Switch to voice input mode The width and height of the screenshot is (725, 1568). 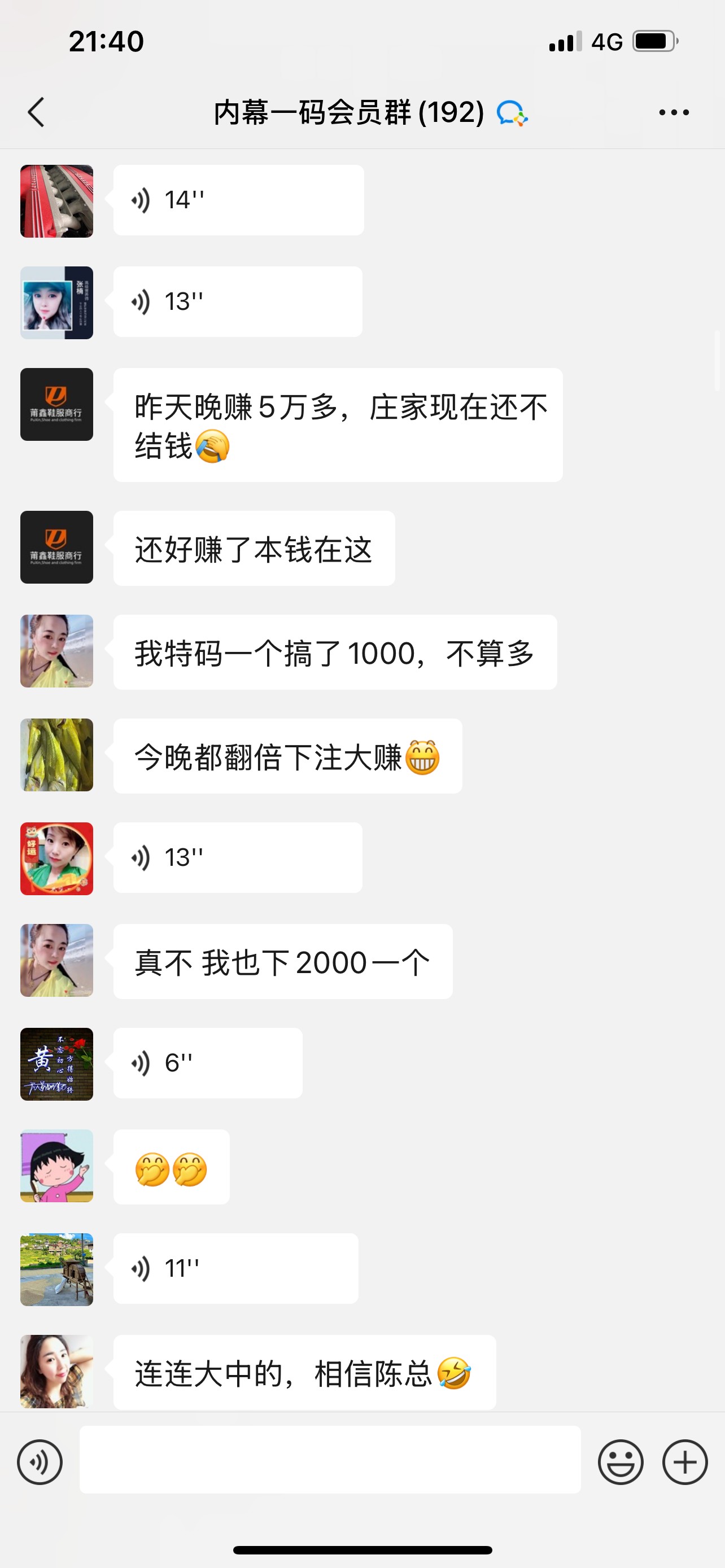tap(40, 1461)
